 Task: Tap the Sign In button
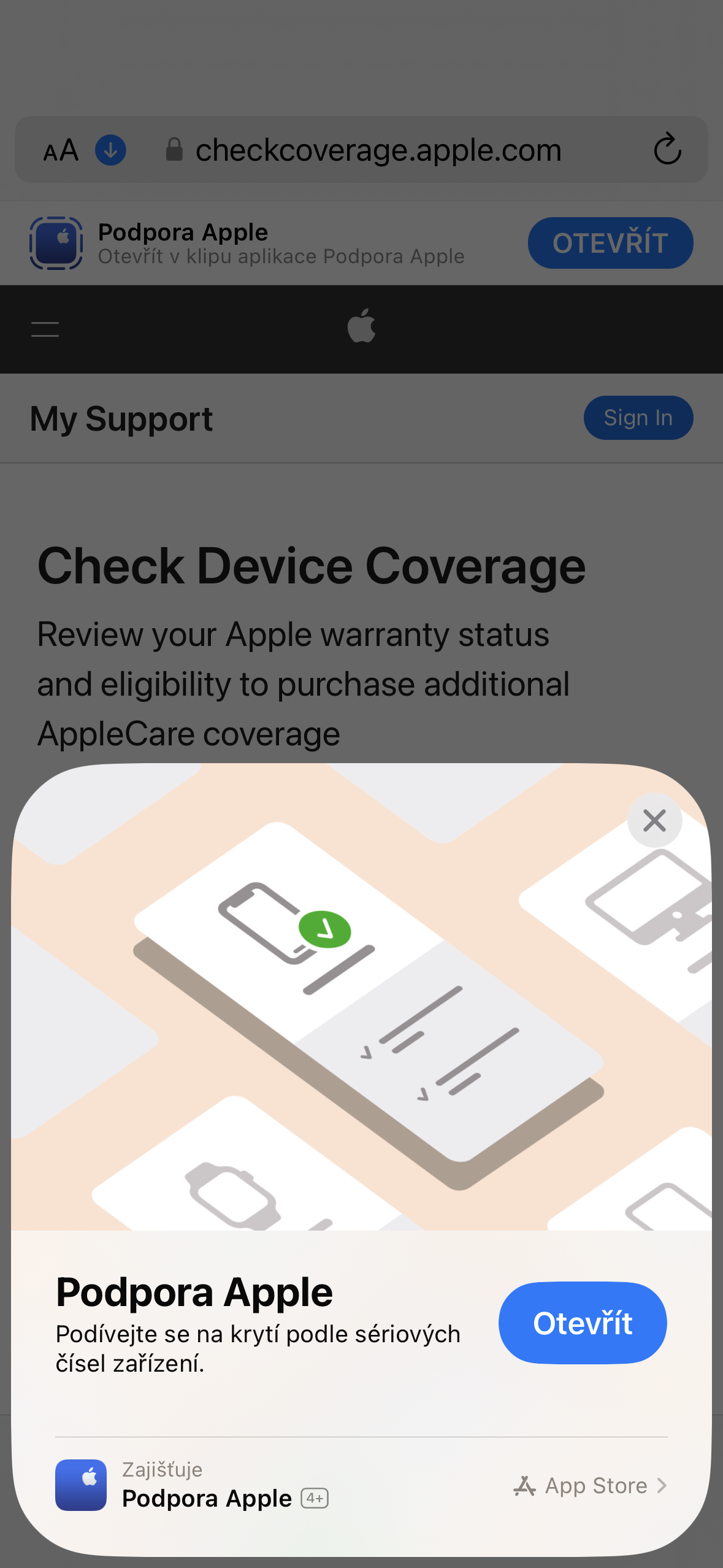click(638, 418)
